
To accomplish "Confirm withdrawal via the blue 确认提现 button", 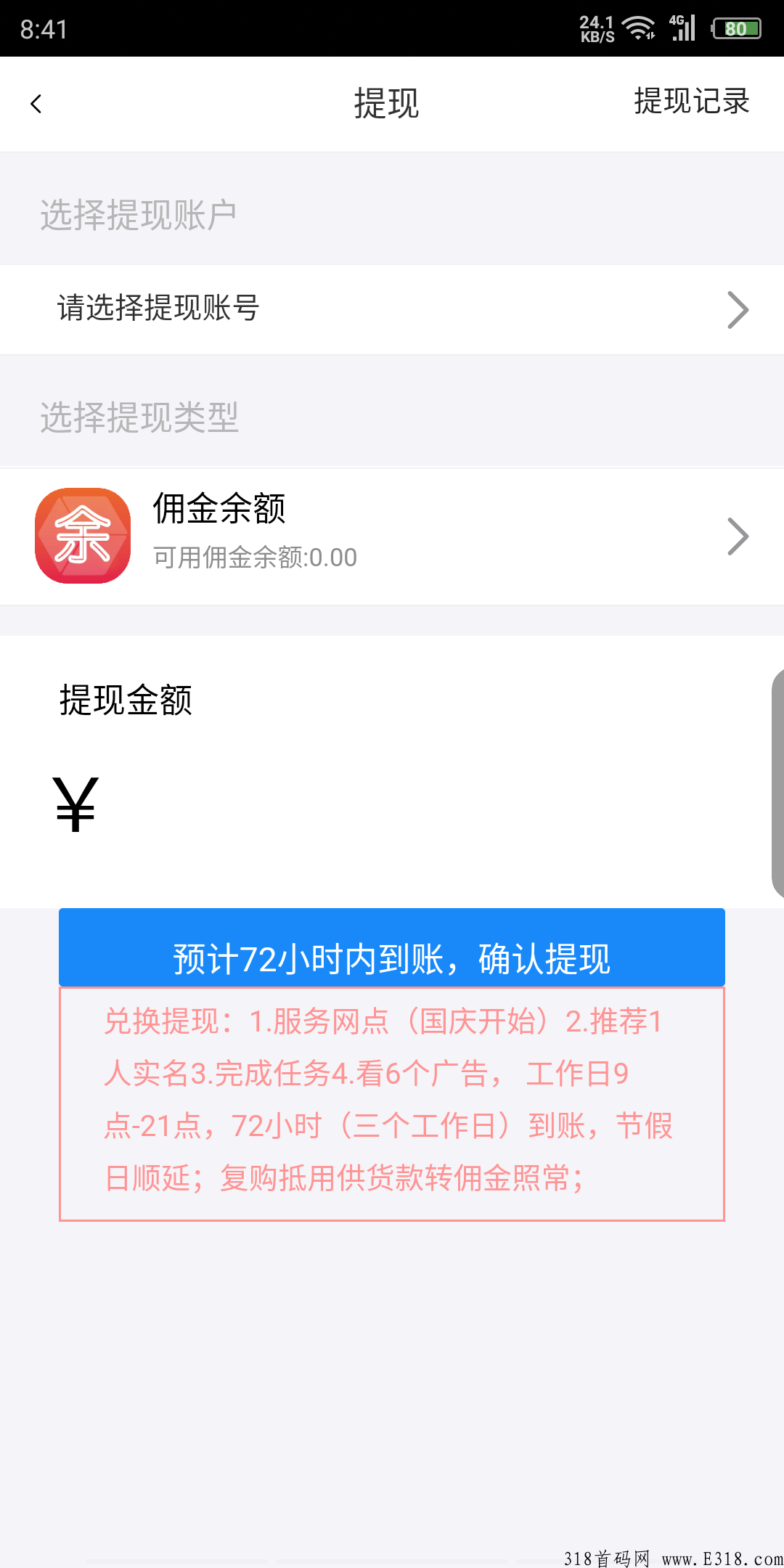I will pos(391,957).
